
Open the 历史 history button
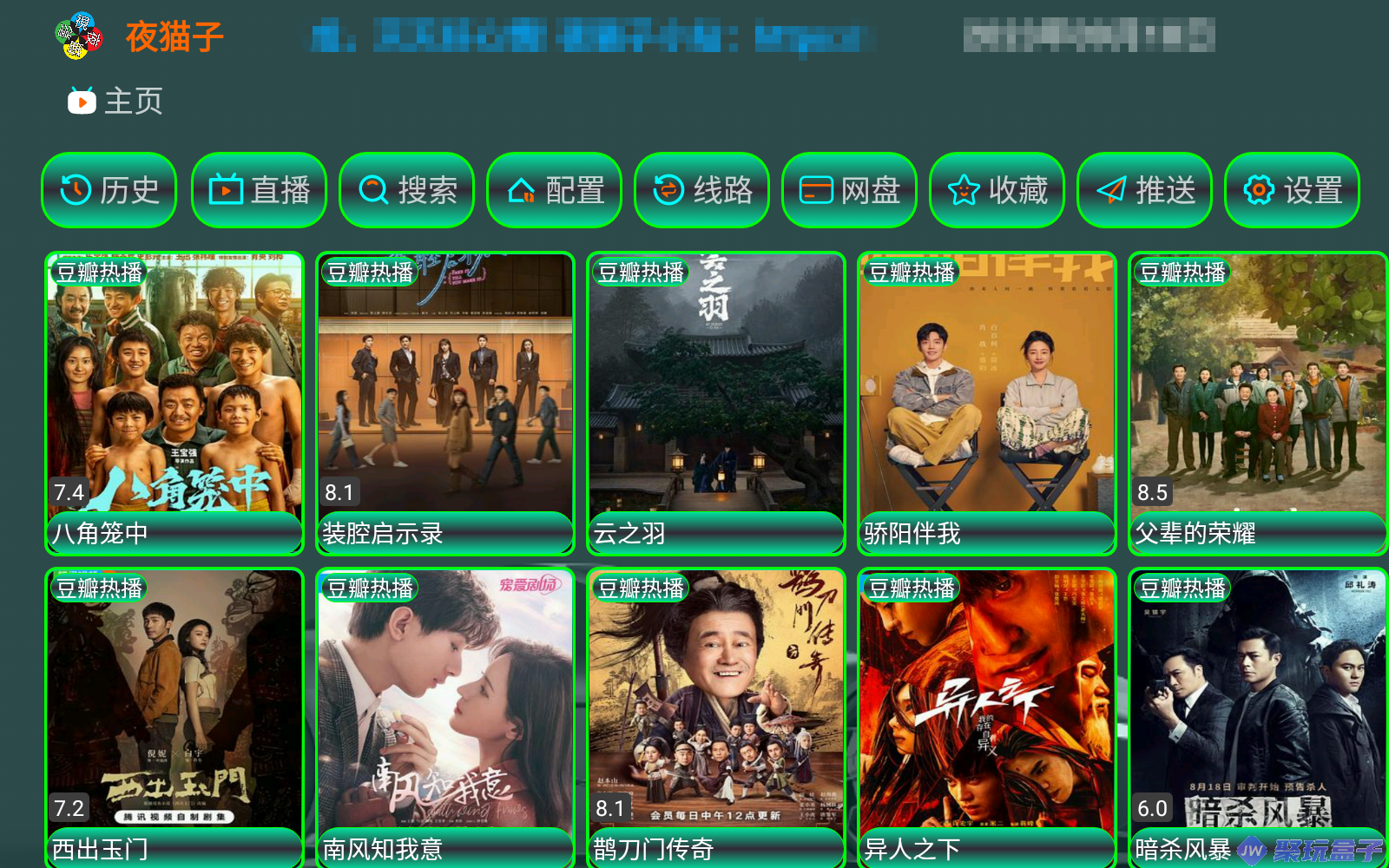(x=109, y=190)
